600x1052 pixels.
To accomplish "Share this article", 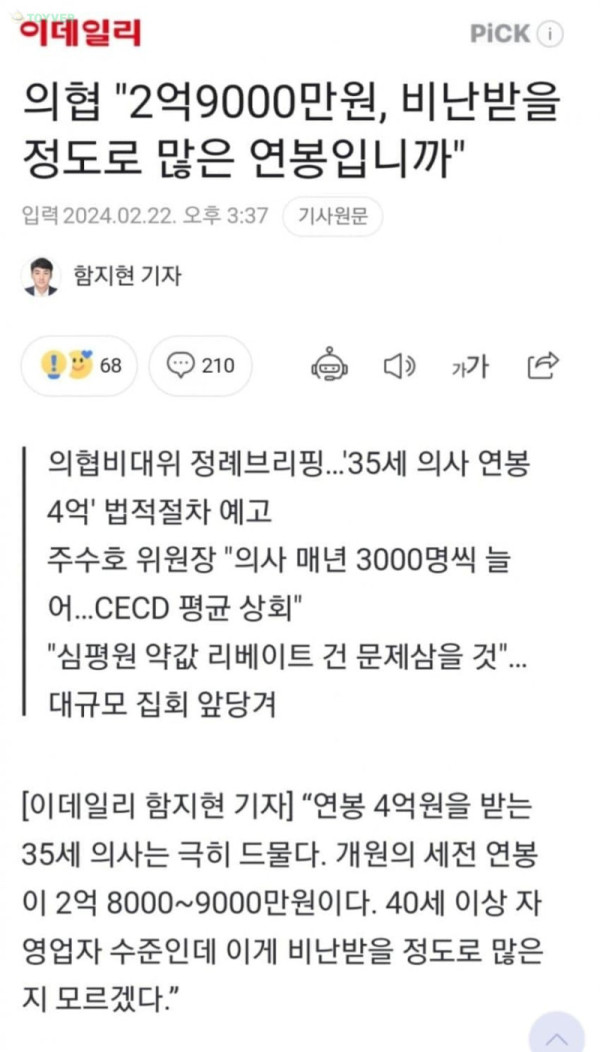I will 543,366.
